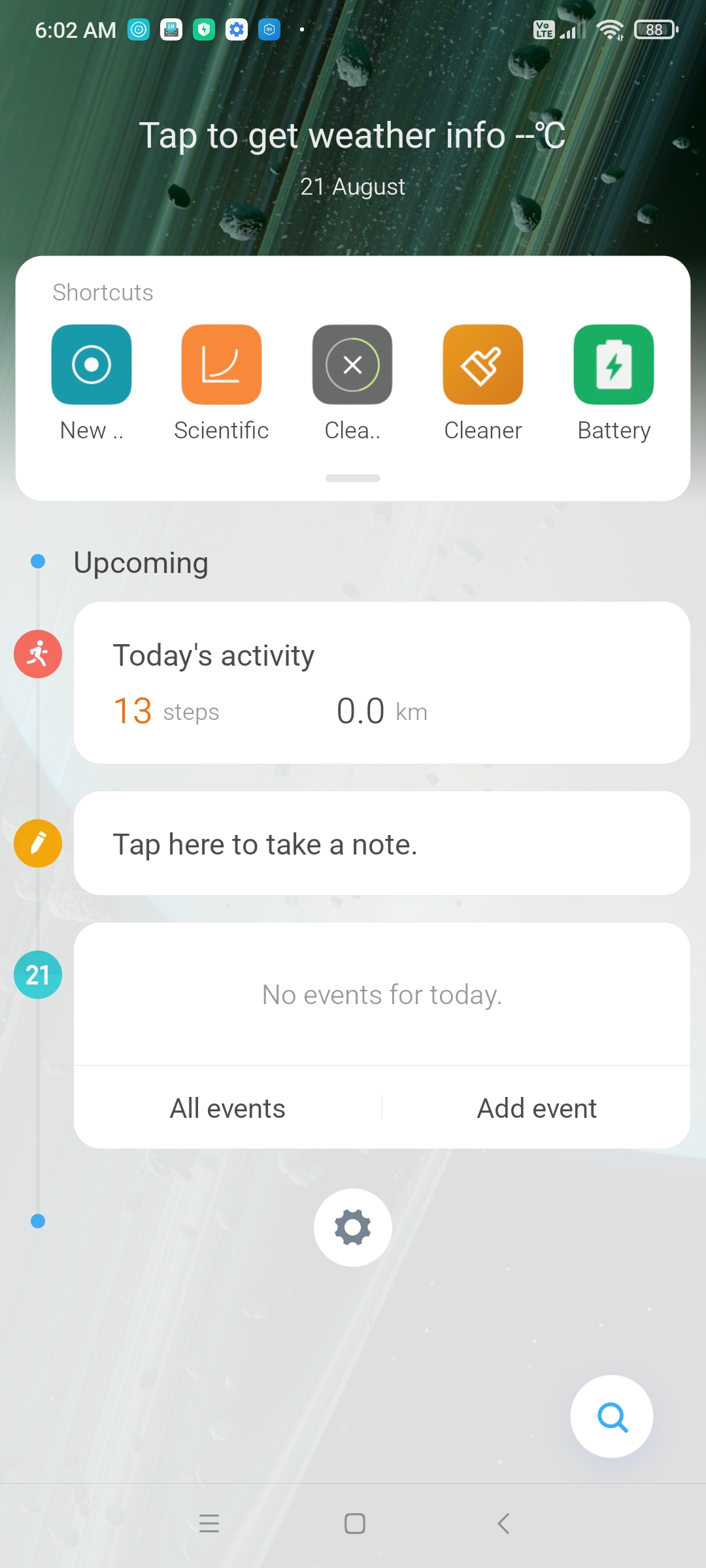Image resolution: width=706 pixels, height=1568 pixels.
Task: Expand the shortcuts panel handle
Action: point(353,478)
